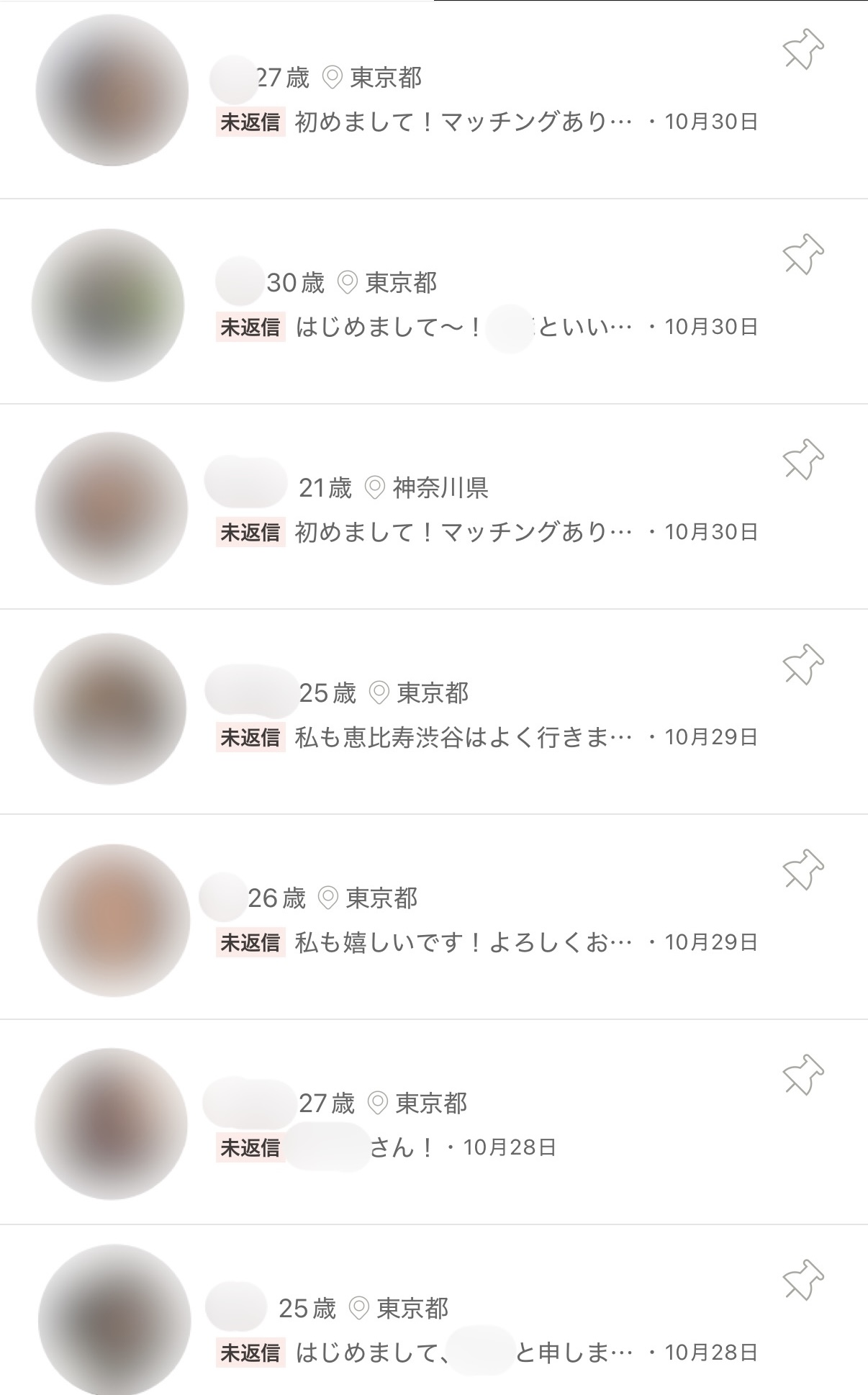Open the 25歳 chat dated 10月28日

click(461, 1330)
